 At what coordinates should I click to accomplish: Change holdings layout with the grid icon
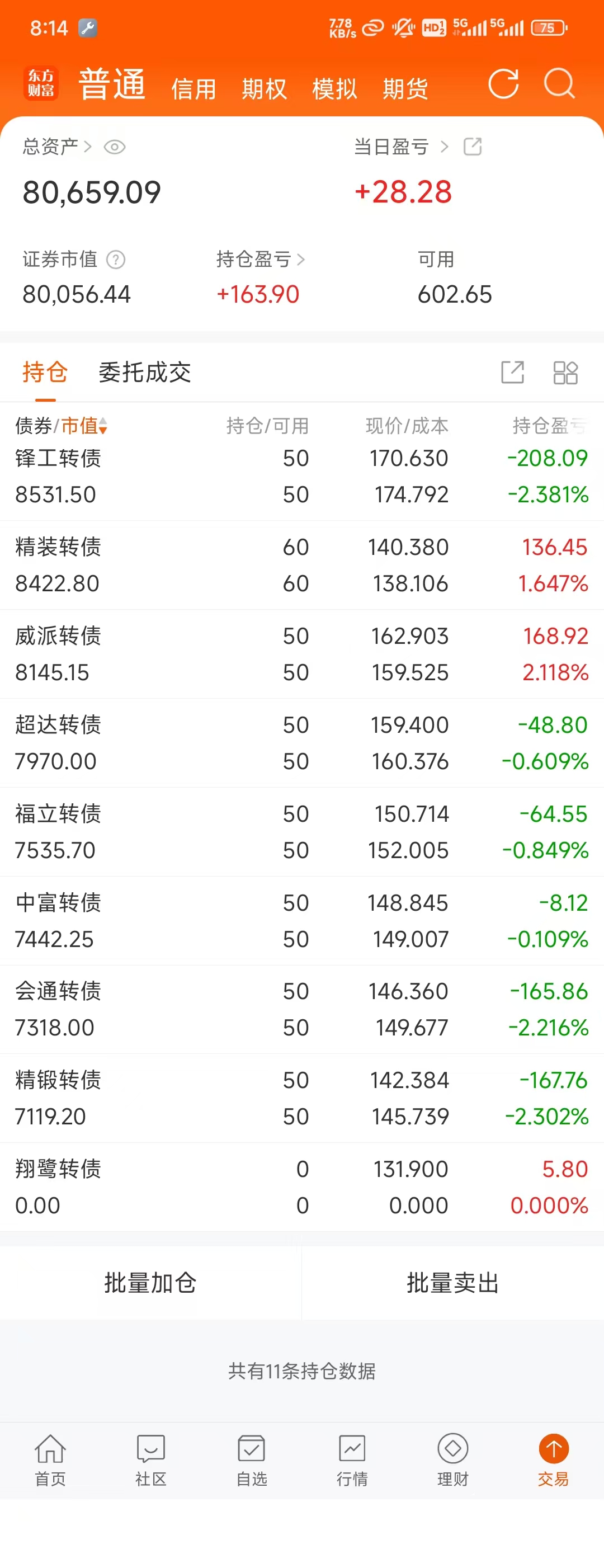tap(565, 373)
